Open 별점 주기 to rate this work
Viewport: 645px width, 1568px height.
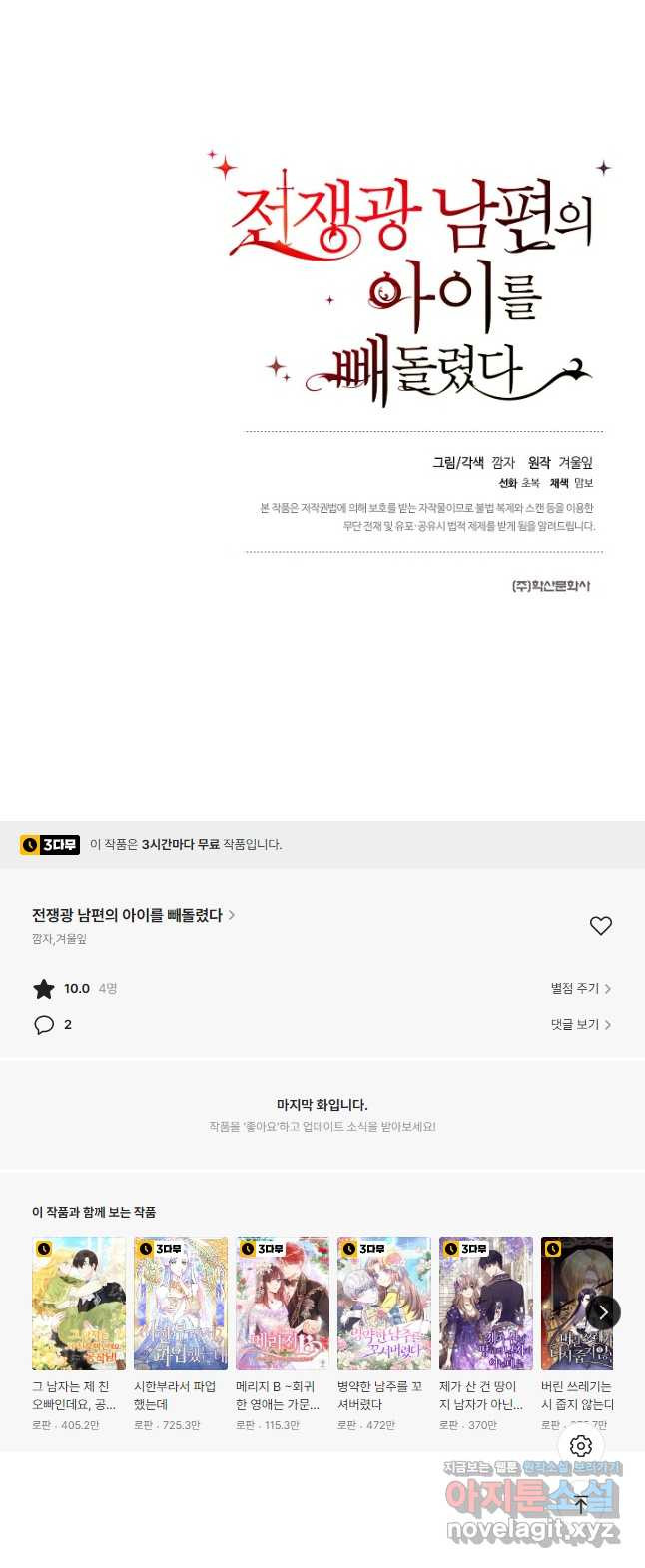tap(580, 988)
